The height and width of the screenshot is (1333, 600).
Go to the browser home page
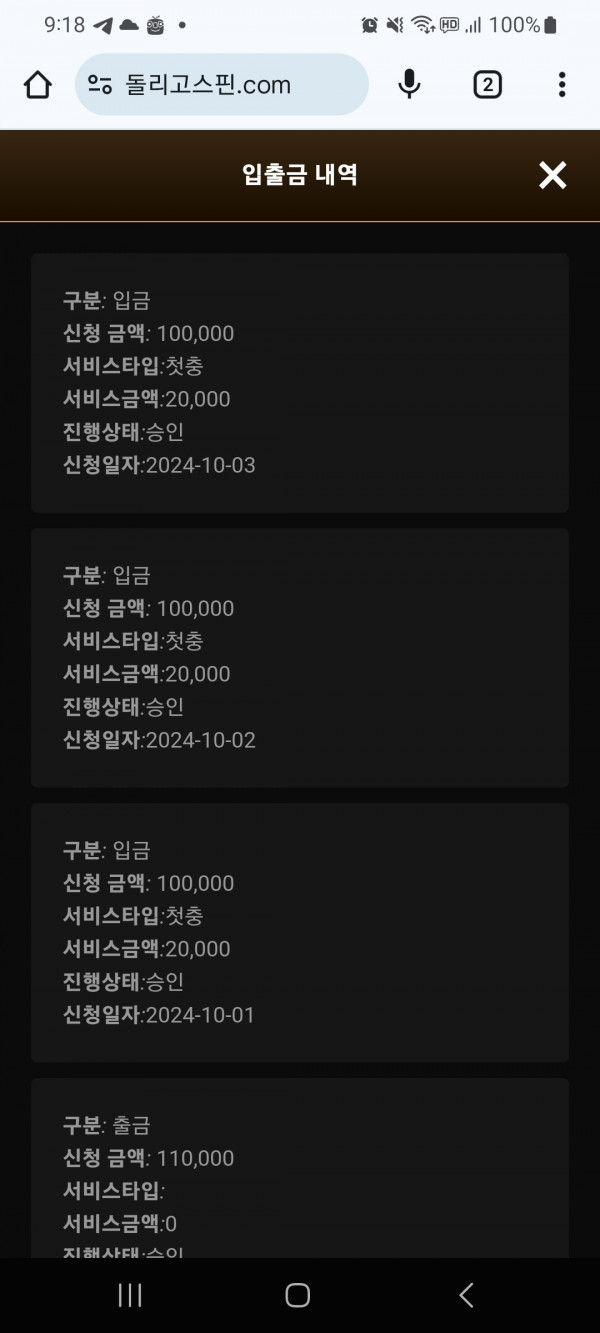coord(38,85)
